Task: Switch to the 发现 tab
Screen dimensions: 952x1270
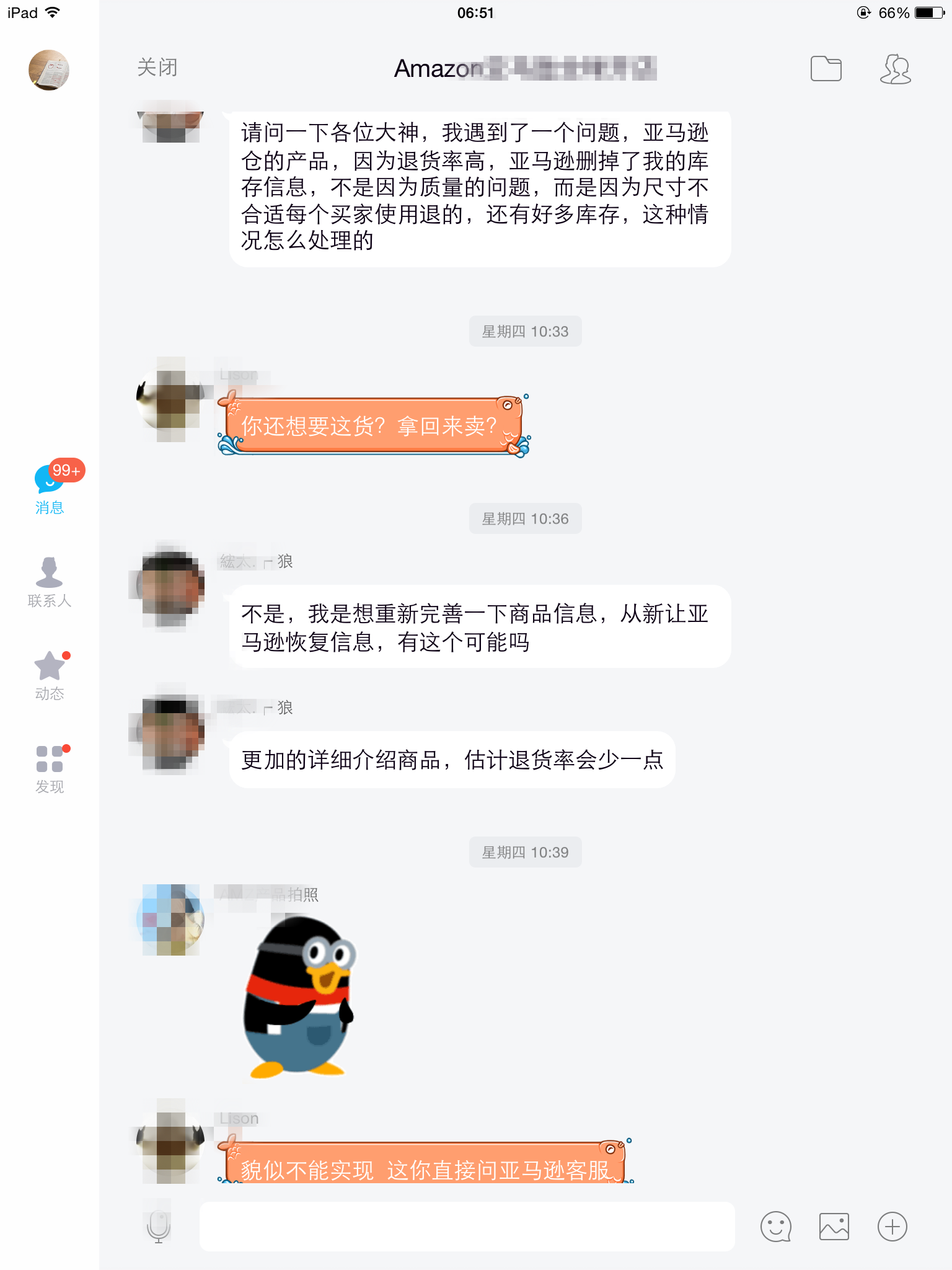Action: coord(50,768)
